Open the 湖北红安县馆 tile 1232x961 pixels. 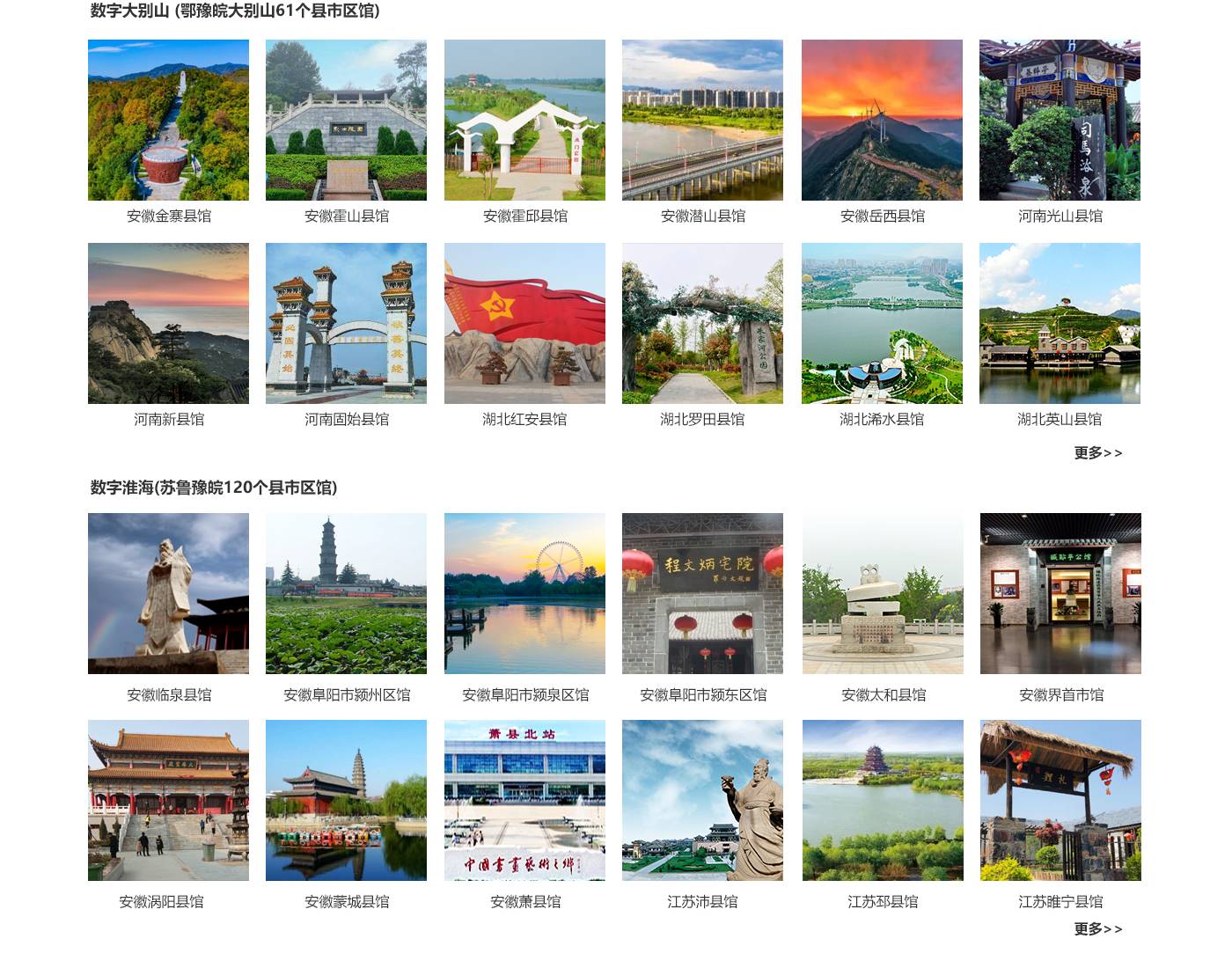click(x=524, y=324)
